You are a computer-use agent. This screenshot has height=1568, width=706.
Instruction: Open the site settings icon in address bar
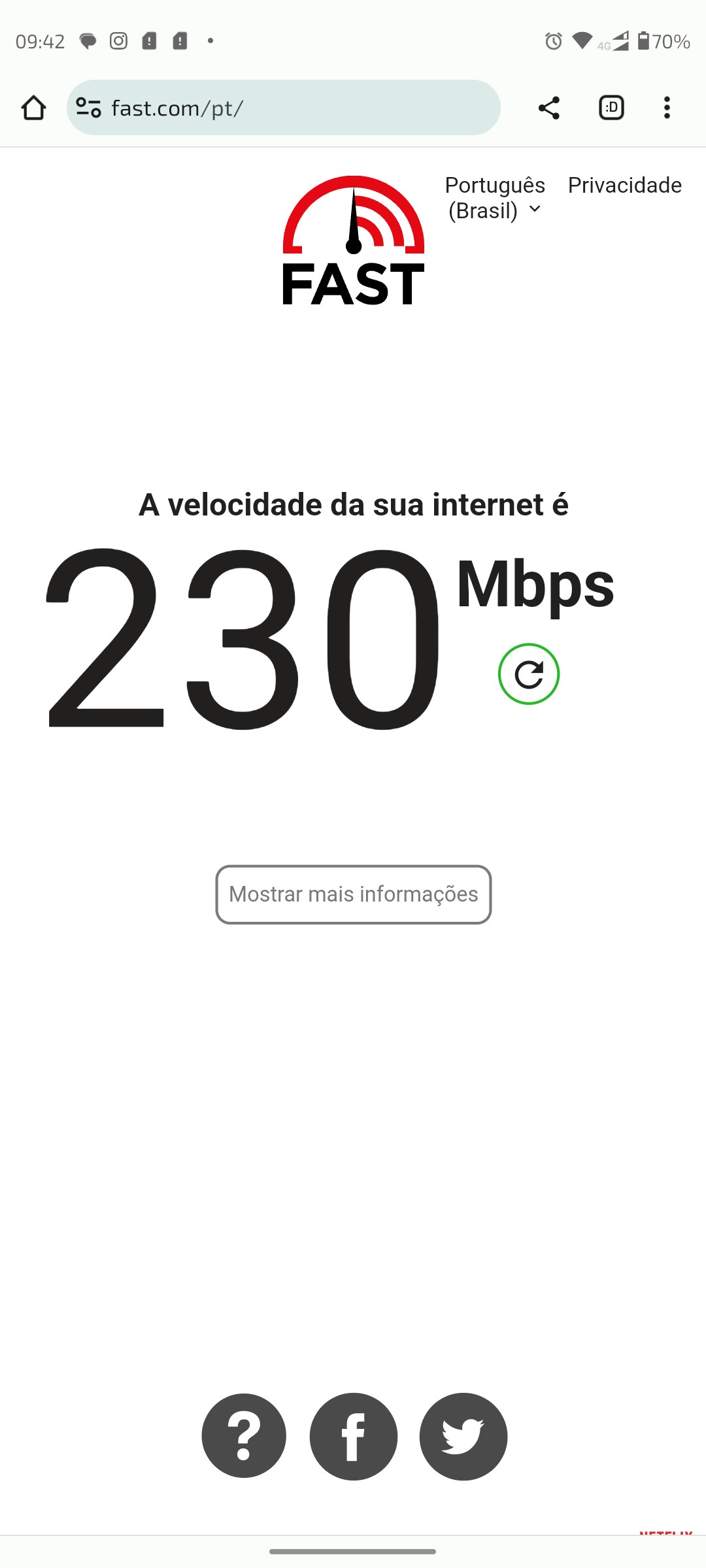tap(88, 108)
